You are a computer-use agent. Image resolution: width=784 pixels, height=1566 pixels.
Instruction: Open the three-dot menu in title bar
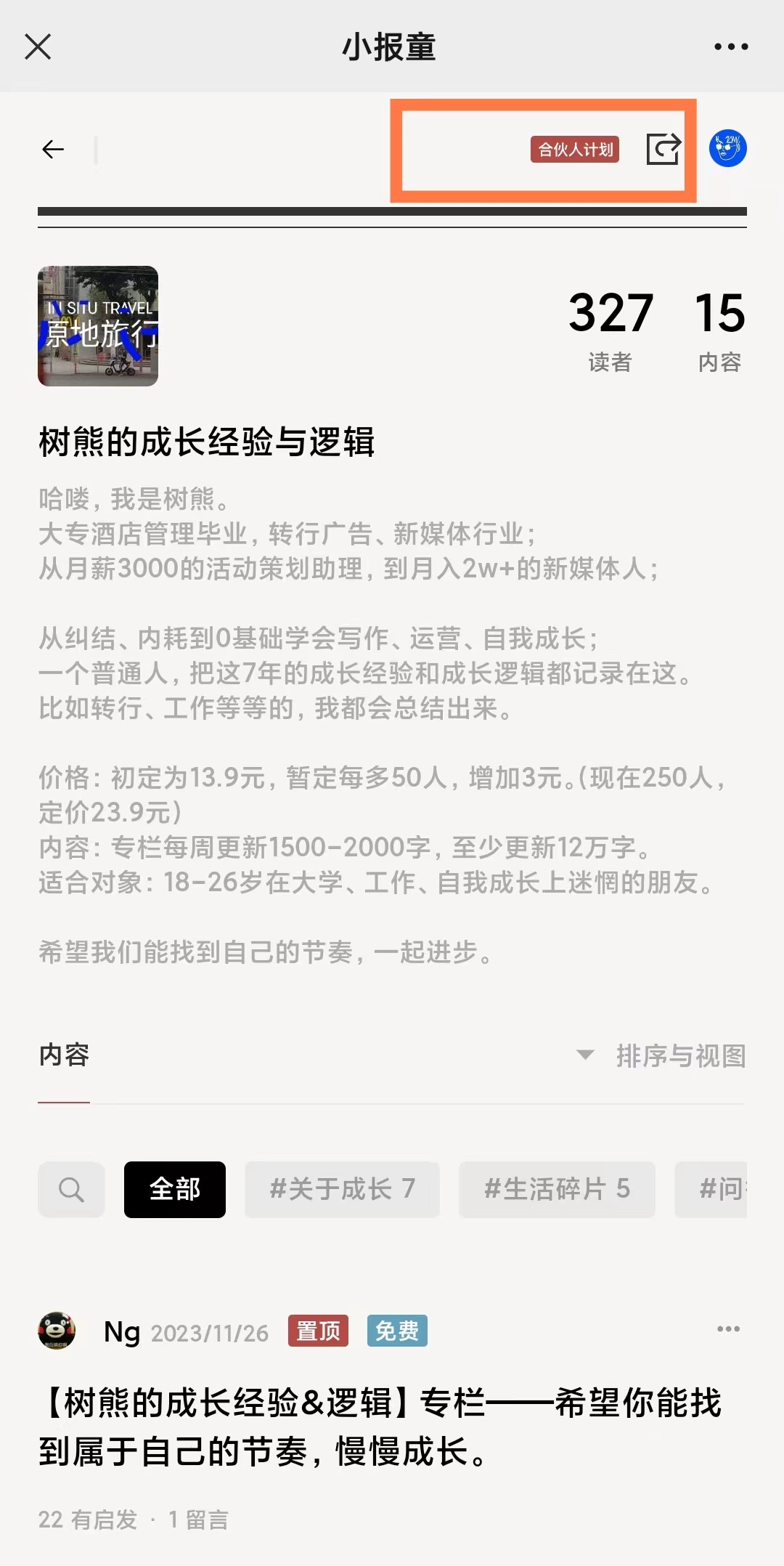coord(730,47)
